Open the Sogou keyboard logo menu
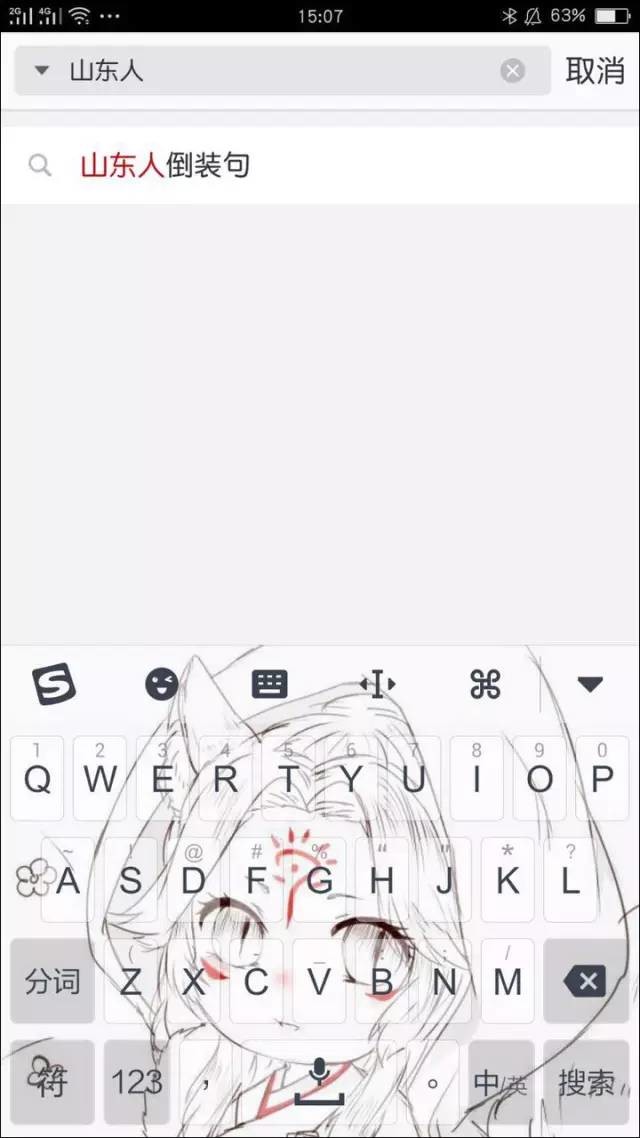Viewport: 640px width, 1138px height. pos(54,684)
